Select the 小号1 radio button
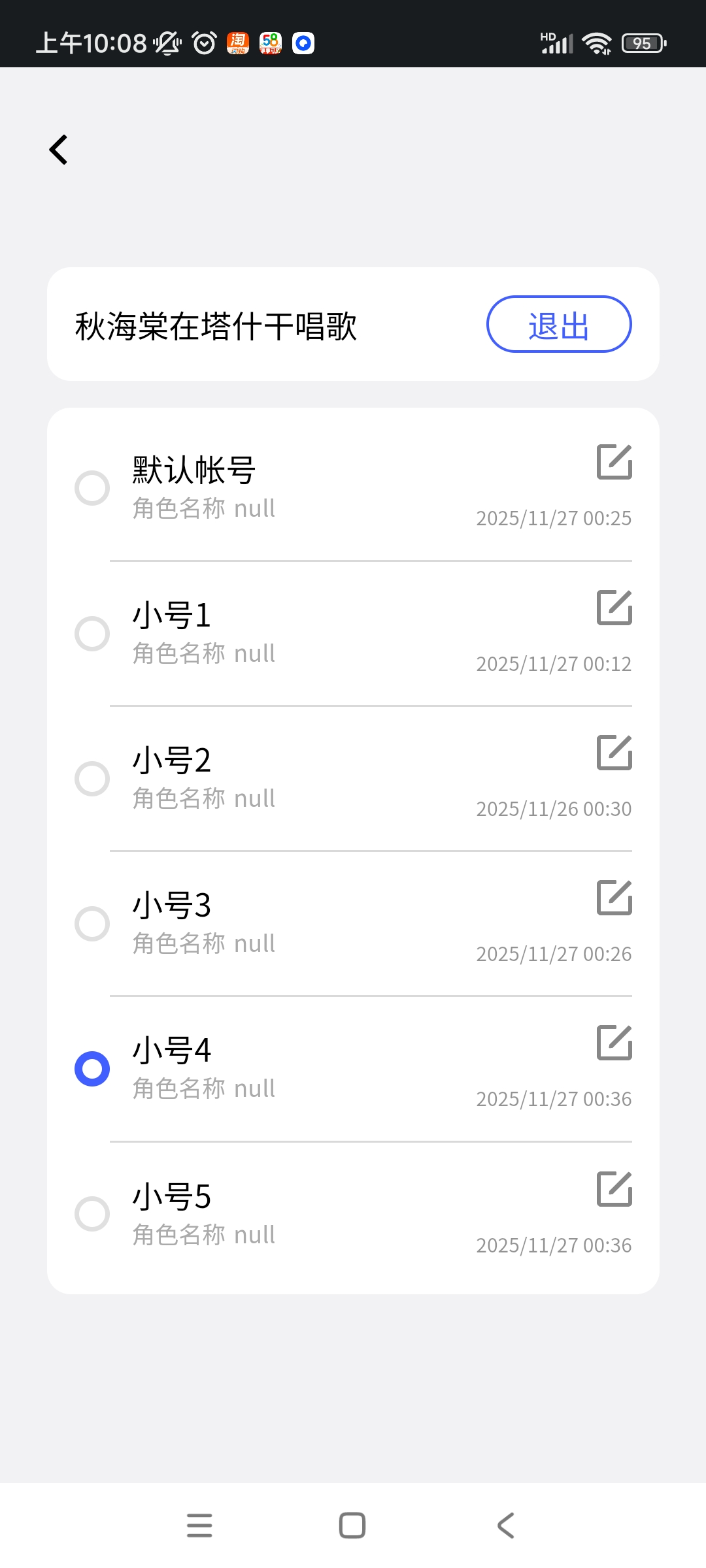The image size is (706, 1568). click(92, 633)
